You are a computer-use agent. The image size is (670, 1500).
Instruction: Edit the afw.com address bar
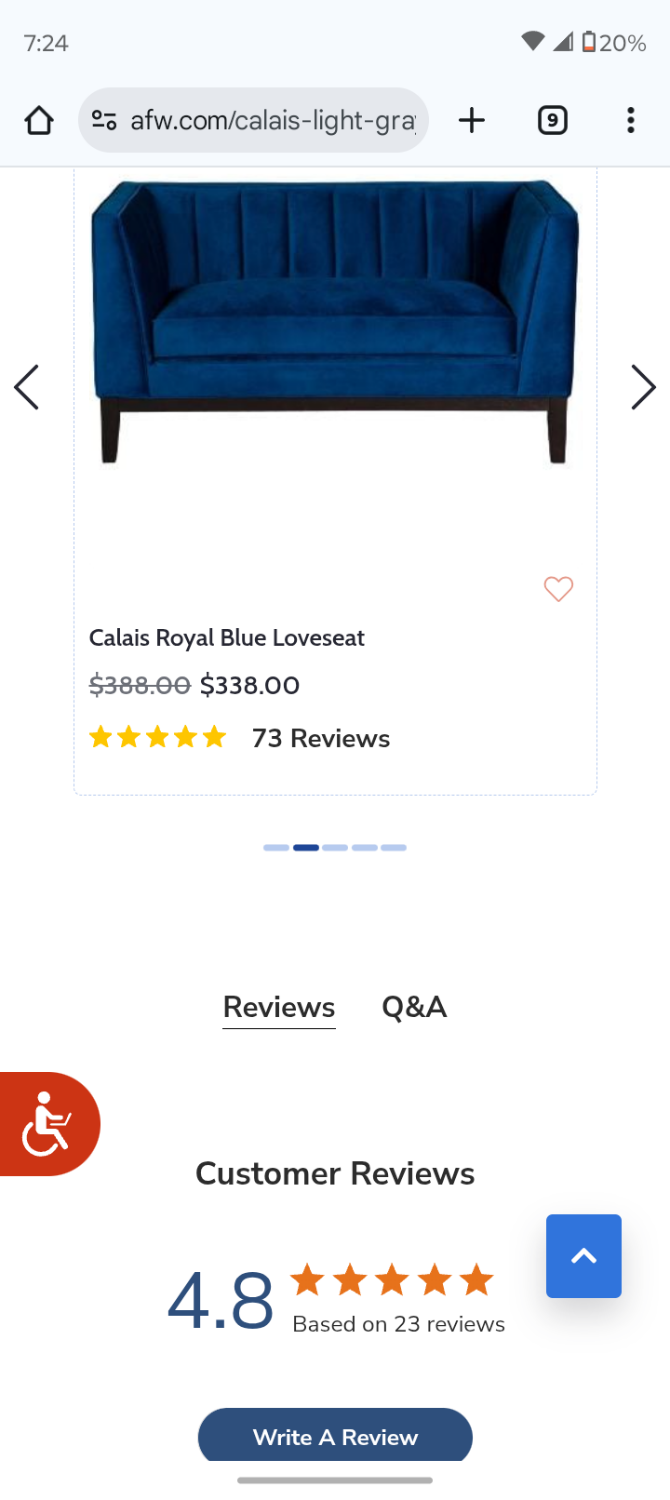pyautogui.click(x=272, y=121)
